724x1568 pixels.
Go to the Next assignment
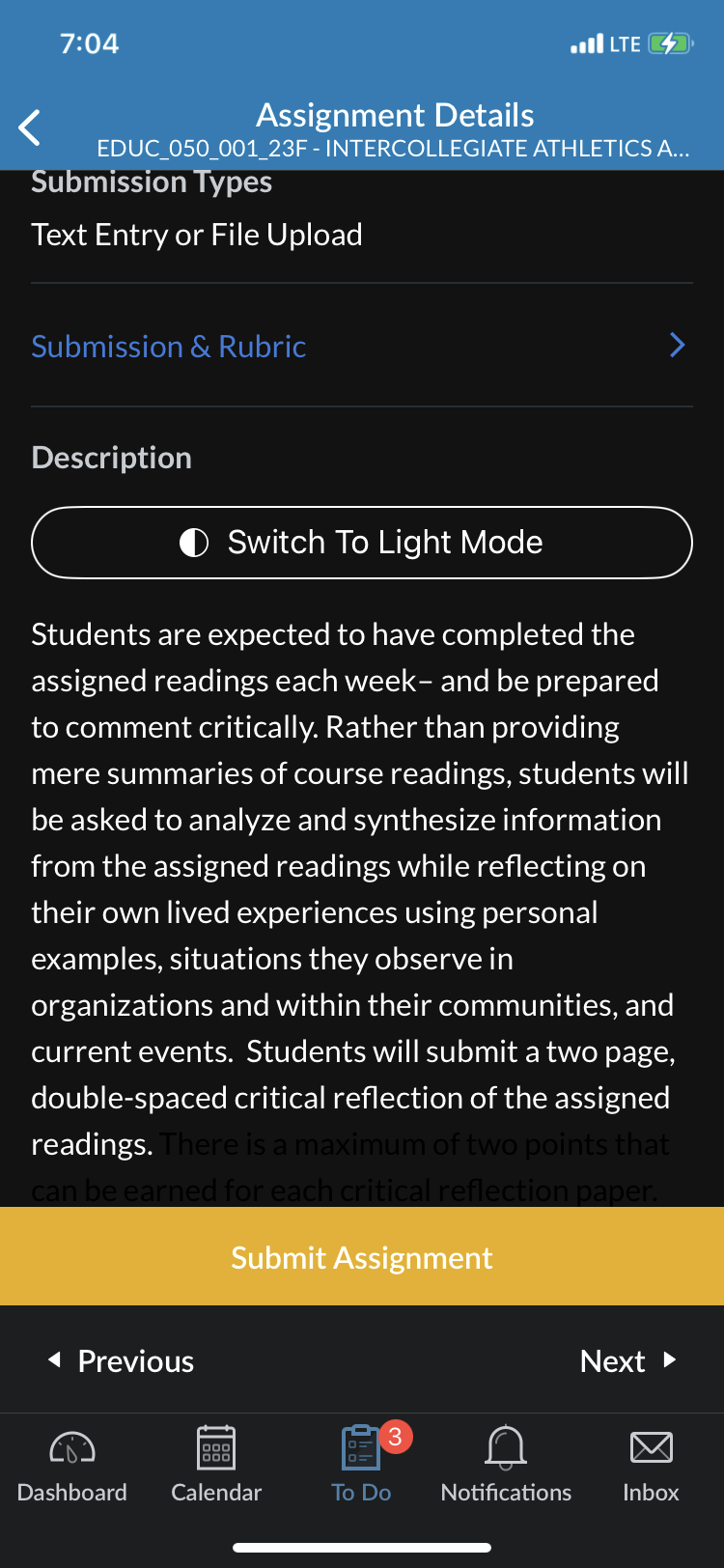pos(628,1360)
